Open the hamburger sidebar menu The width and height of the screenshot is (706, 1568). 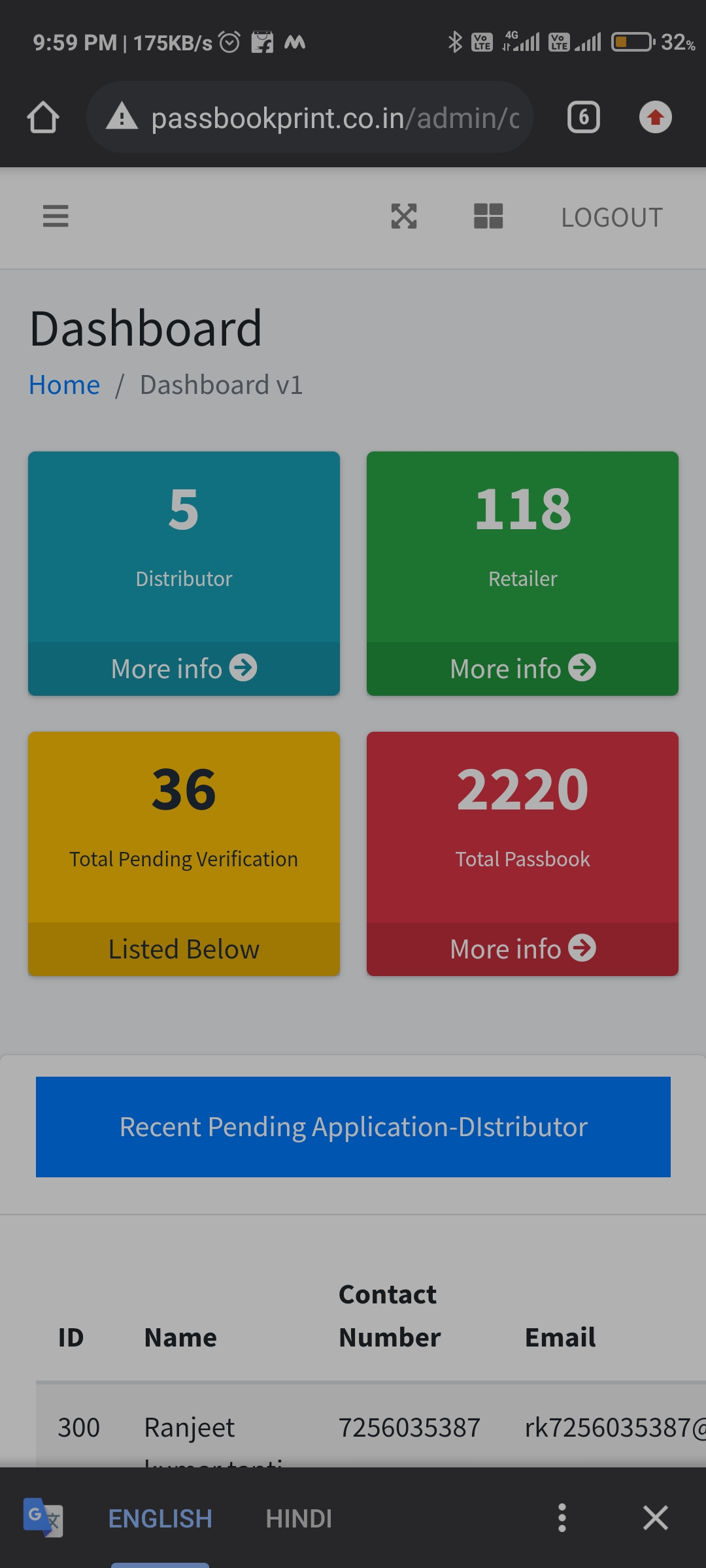[x=56, y=216]
